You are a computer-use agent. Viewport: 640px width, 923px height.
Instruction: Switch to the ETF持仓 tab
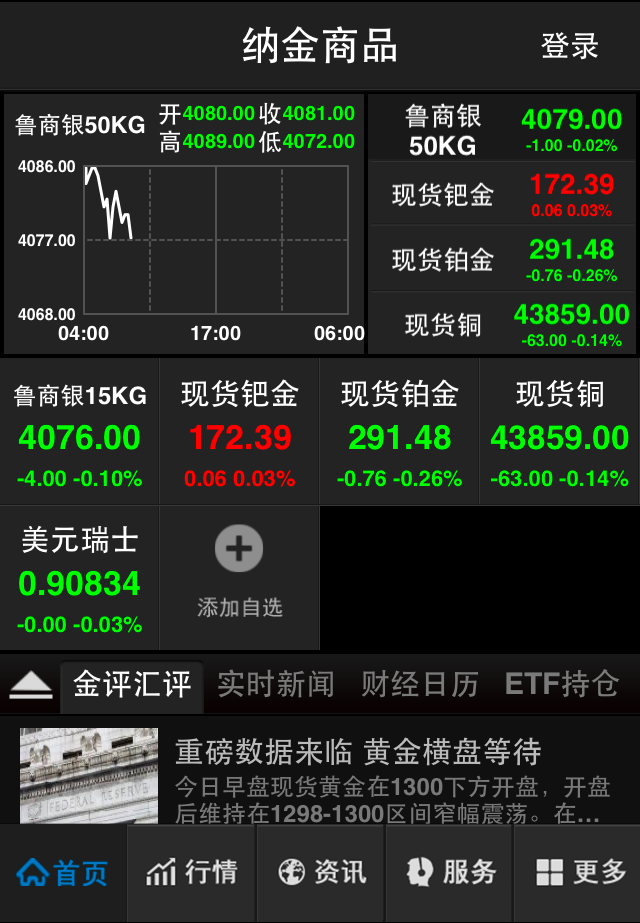(x=561, y=685)
